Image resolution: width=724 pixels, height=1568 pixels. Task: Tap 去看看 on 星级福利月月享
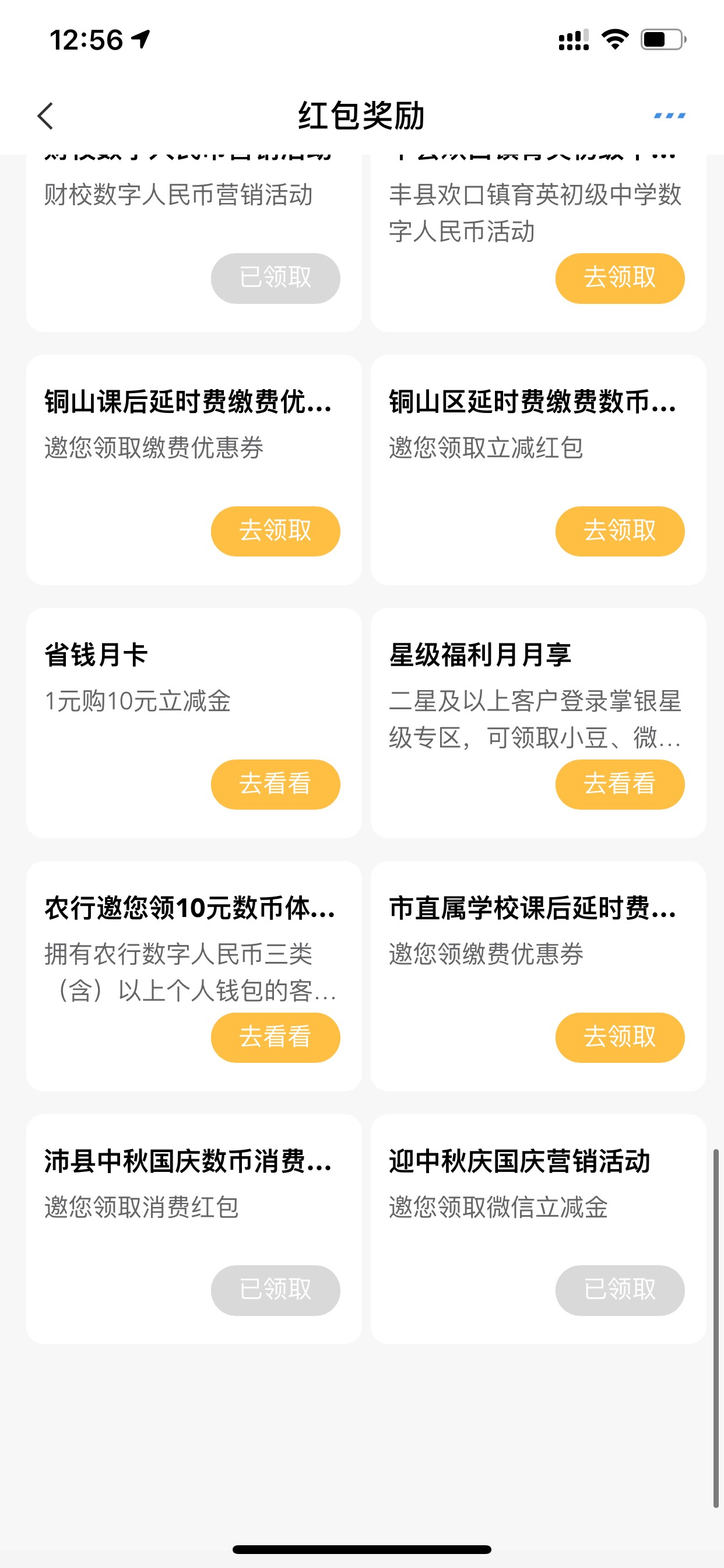pos(619,784)
